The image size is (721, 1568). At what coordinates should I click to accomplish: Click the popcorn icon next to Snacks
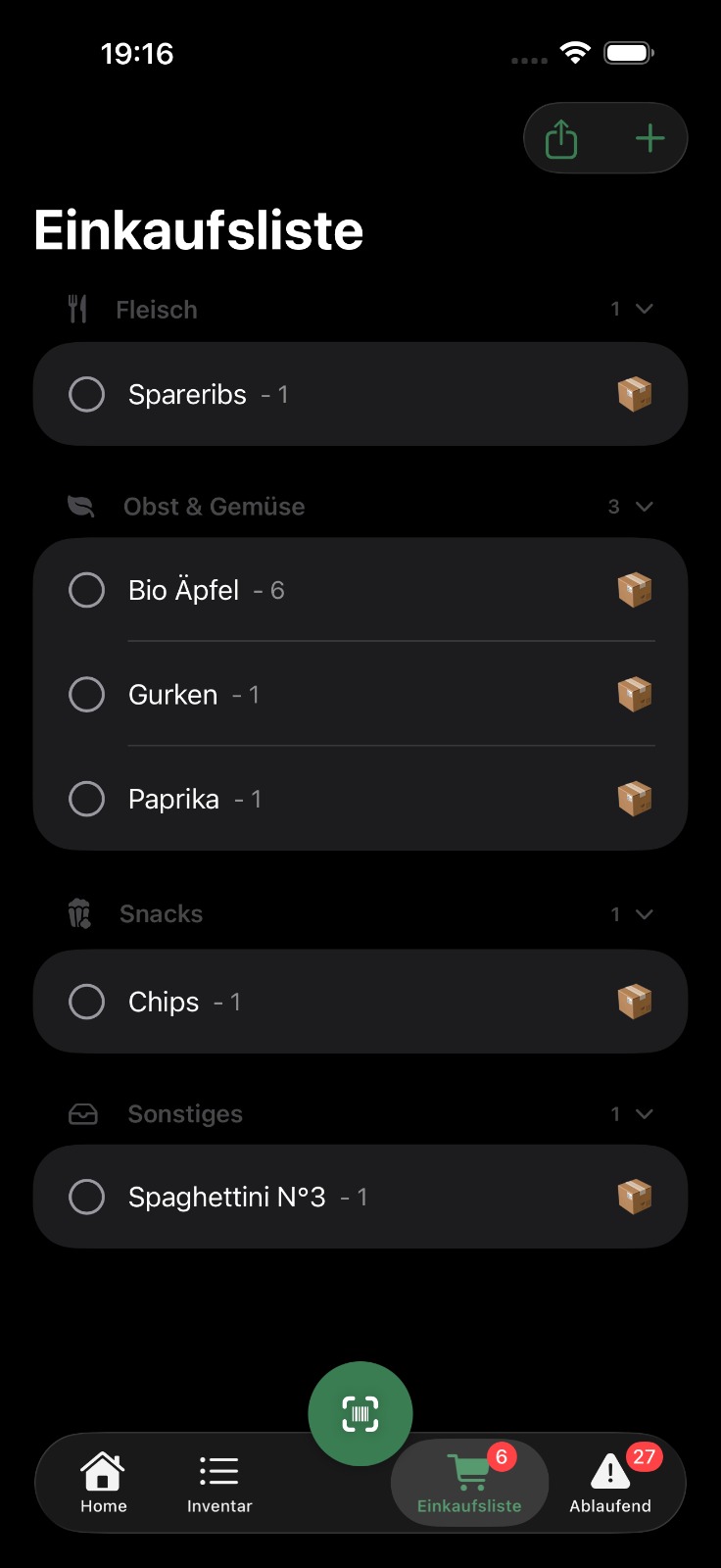[x=78, y=912]
